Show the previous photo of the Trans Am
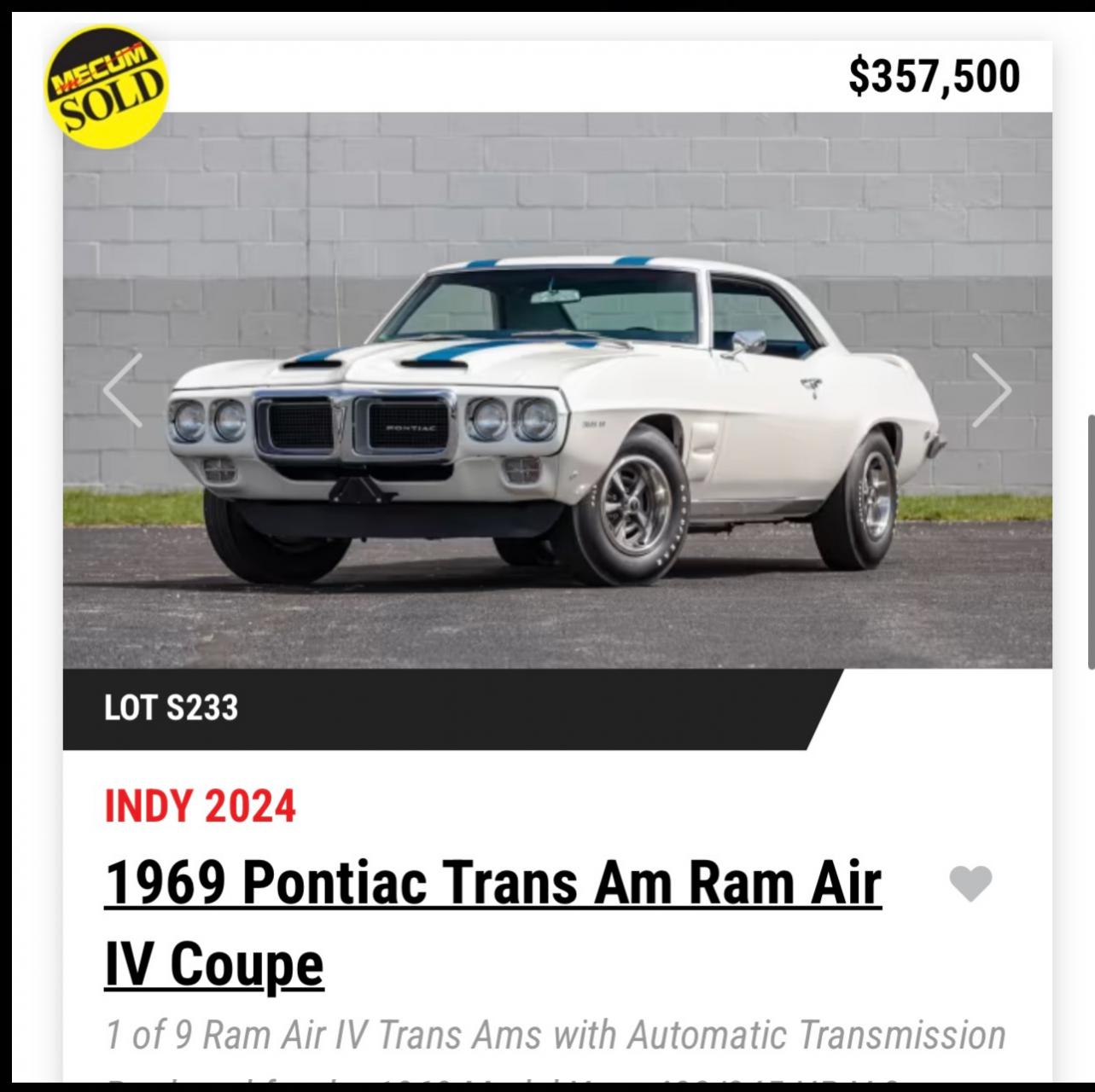This screenshot has height=1092, width=1095. (123, 390)
